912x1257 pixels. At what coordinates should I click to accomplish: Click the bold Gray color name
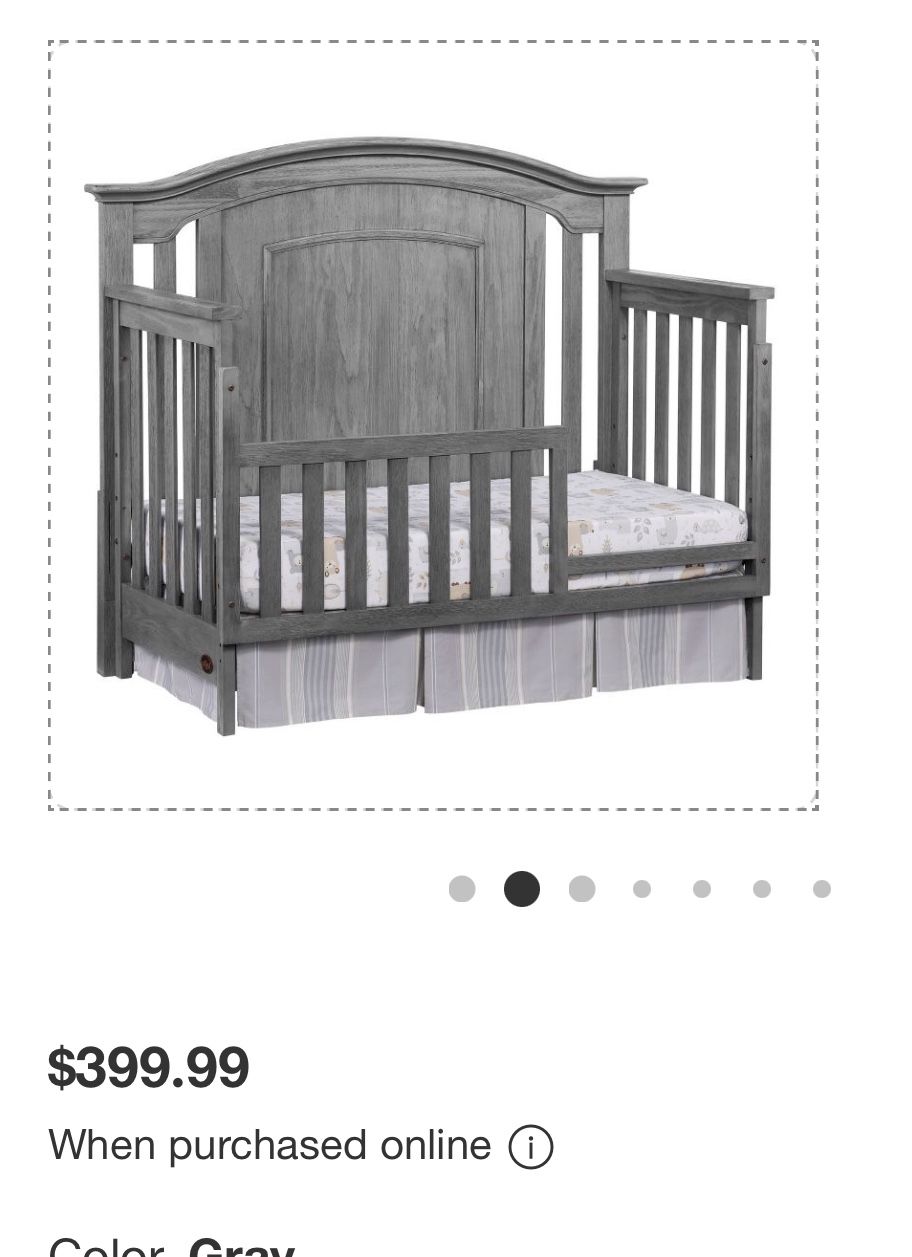pyautogui.click(x=240, y=1245)
